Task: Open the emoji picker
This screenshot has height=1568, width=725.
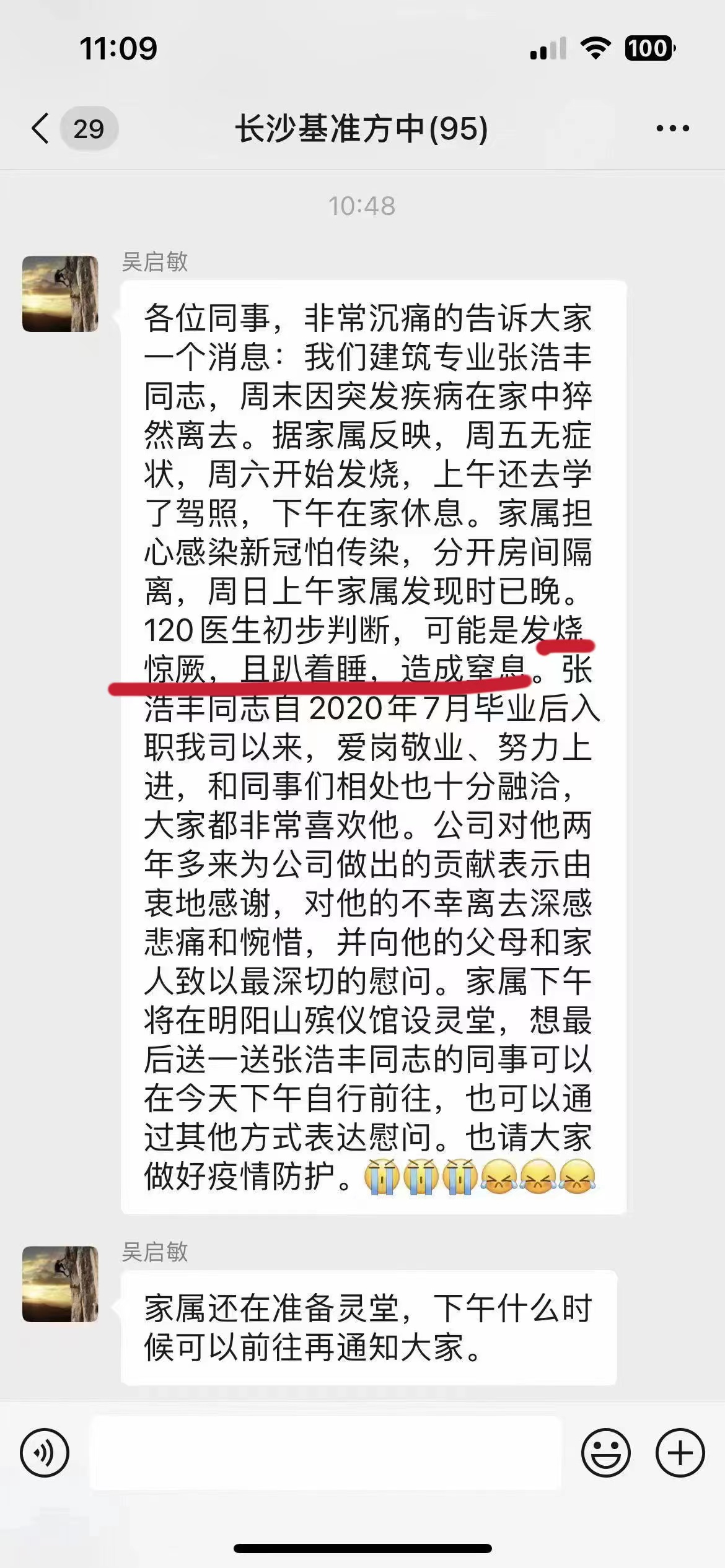Action: tap(605, 1452)
